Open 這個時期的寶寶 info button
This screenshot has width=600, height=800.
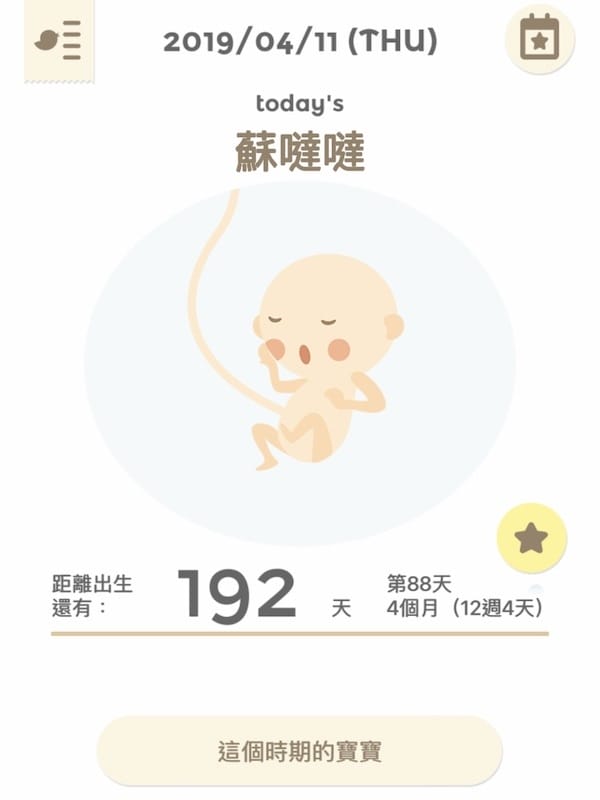[299, 751]
